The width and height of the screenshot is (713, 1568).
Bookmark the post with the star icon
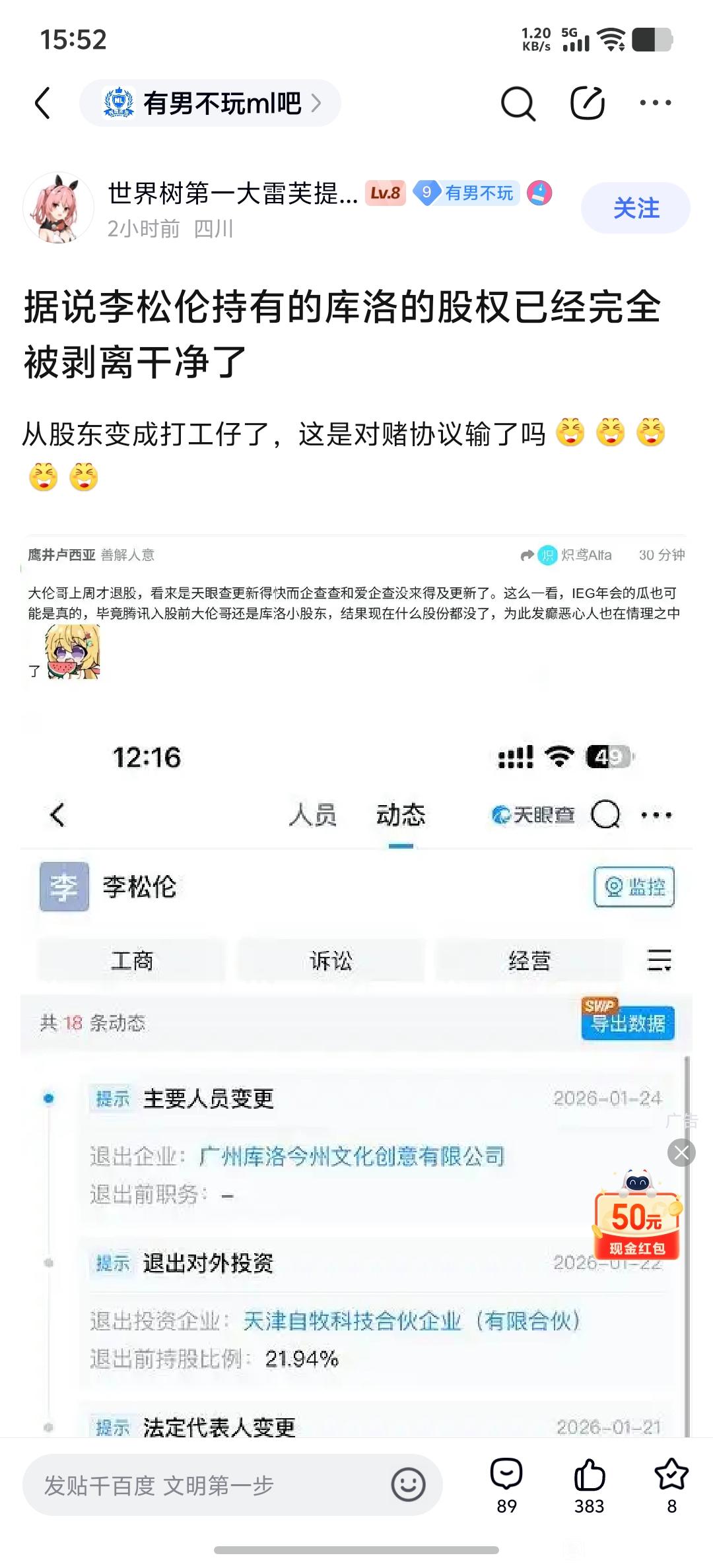(x=671, y=1486)
